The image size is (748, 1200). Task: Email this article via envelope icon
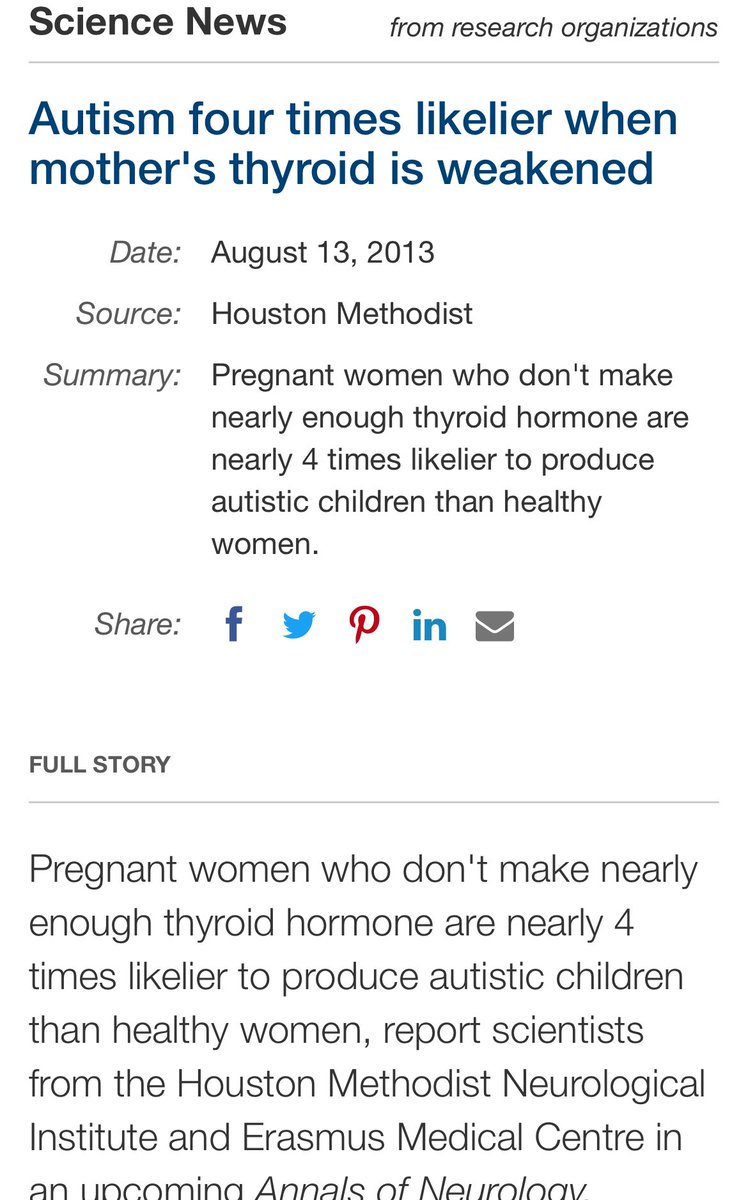coord(494,627)
